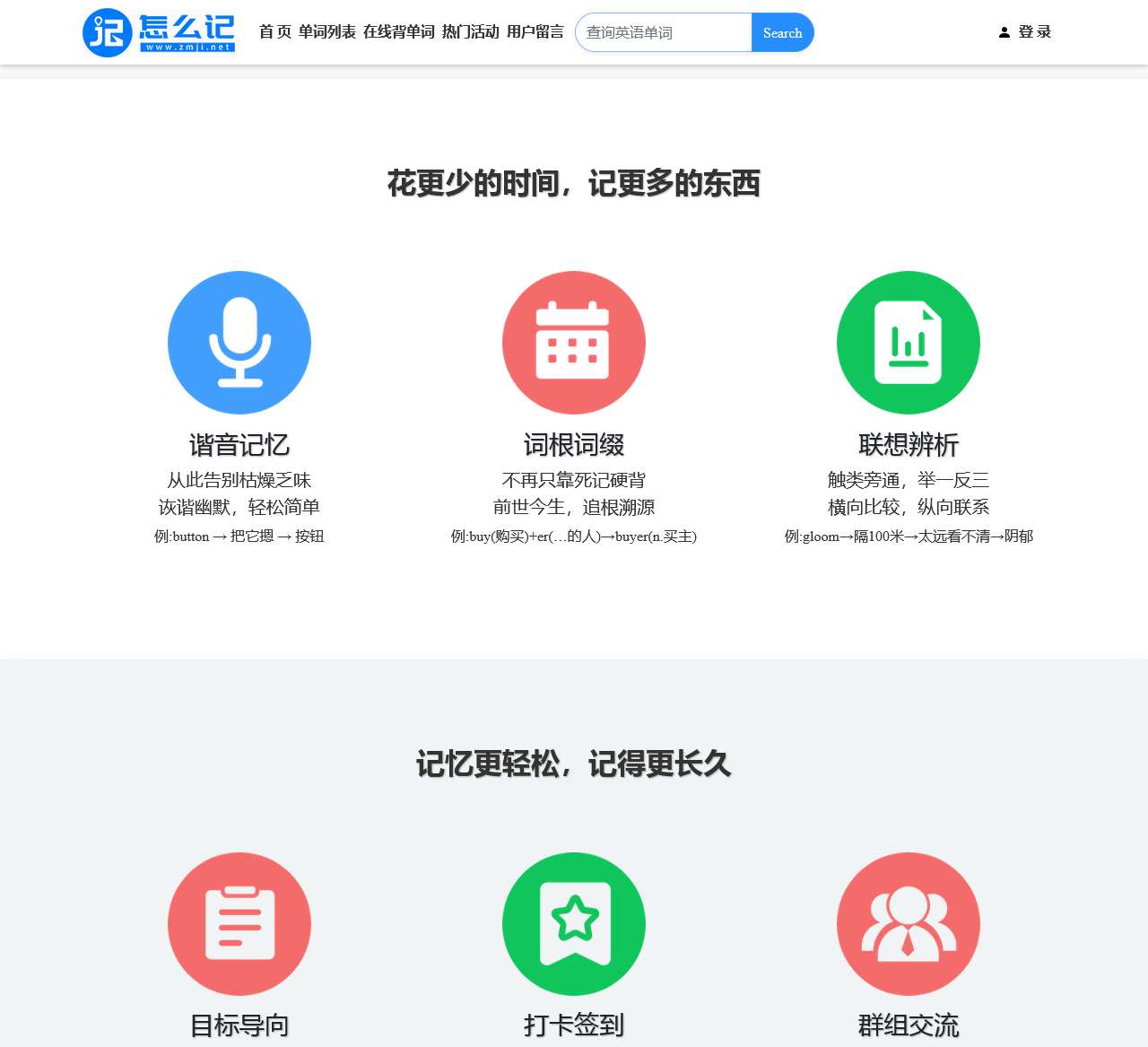Image resolution: width=1148 pixels, height=1047 pixels.
Task: Open 在线背单词 online memorizing page
Action: click(398, 32)
